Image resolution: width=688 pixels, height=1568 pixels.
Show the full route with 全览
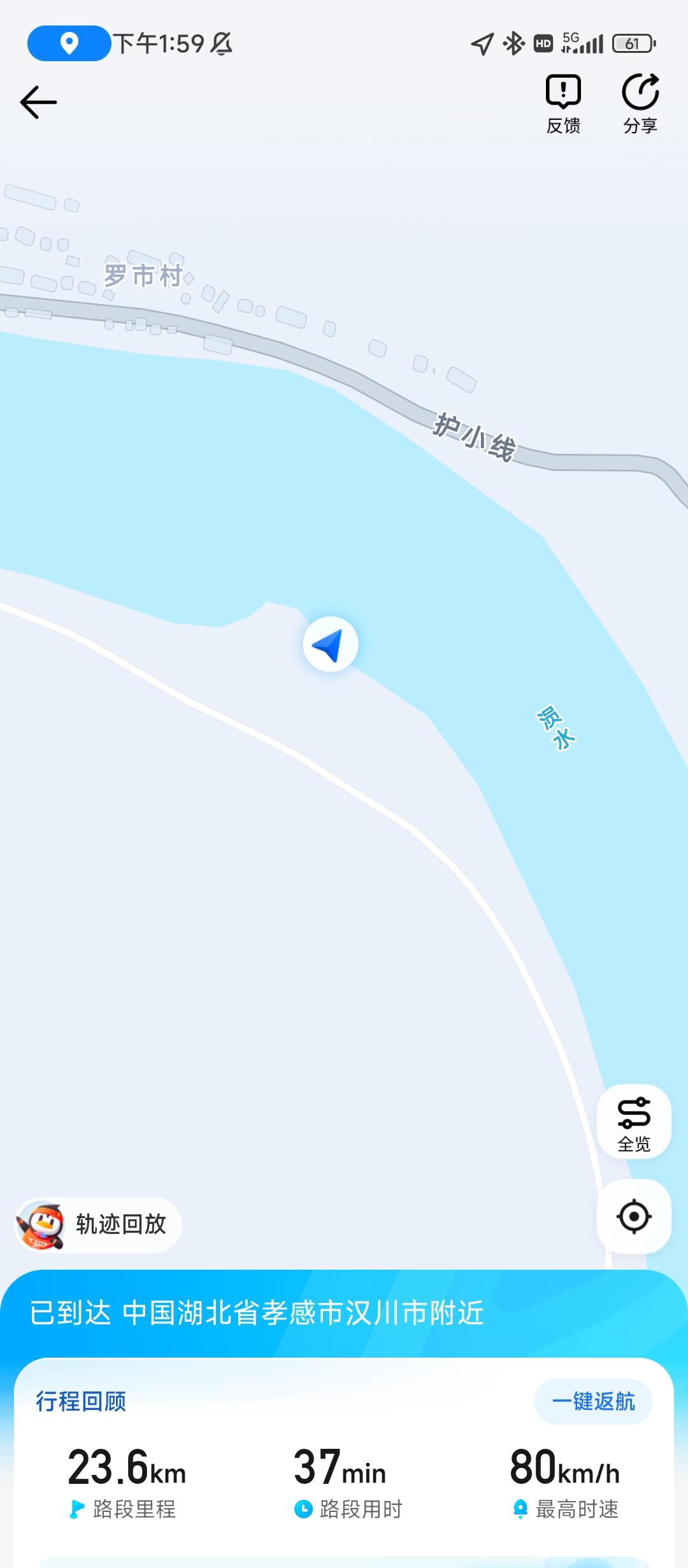click(634, 1121)
